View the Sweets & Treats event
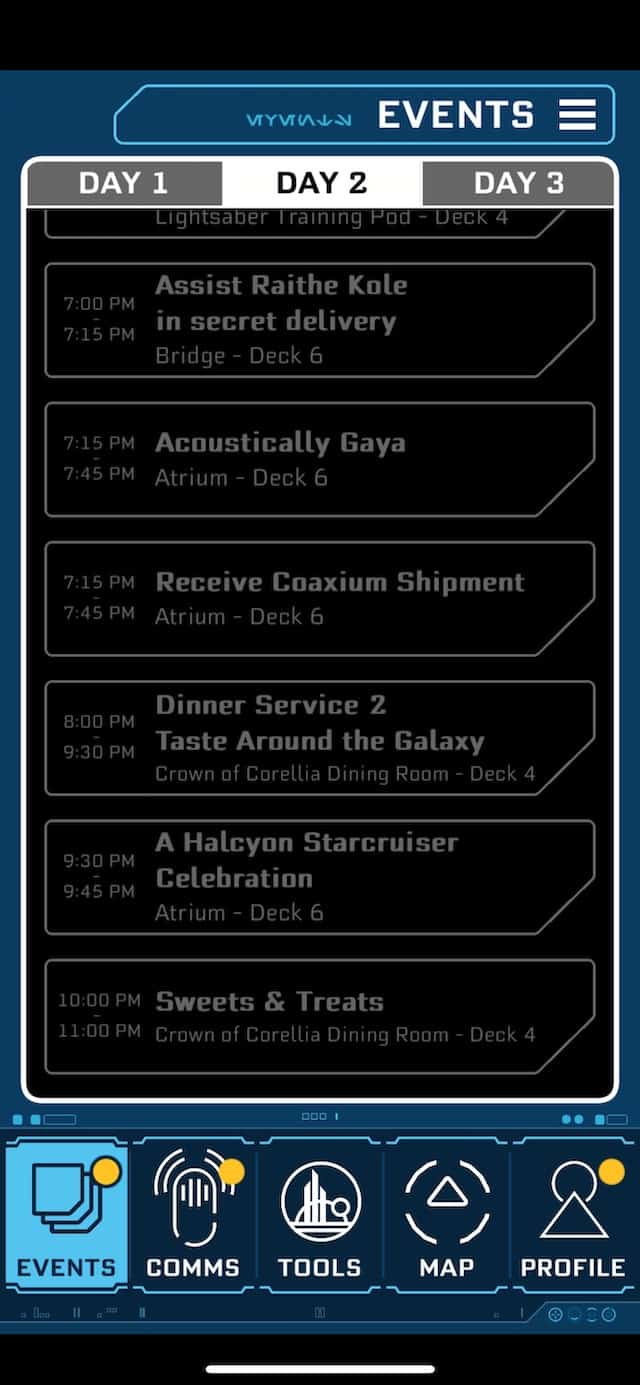 [320, 1016]
